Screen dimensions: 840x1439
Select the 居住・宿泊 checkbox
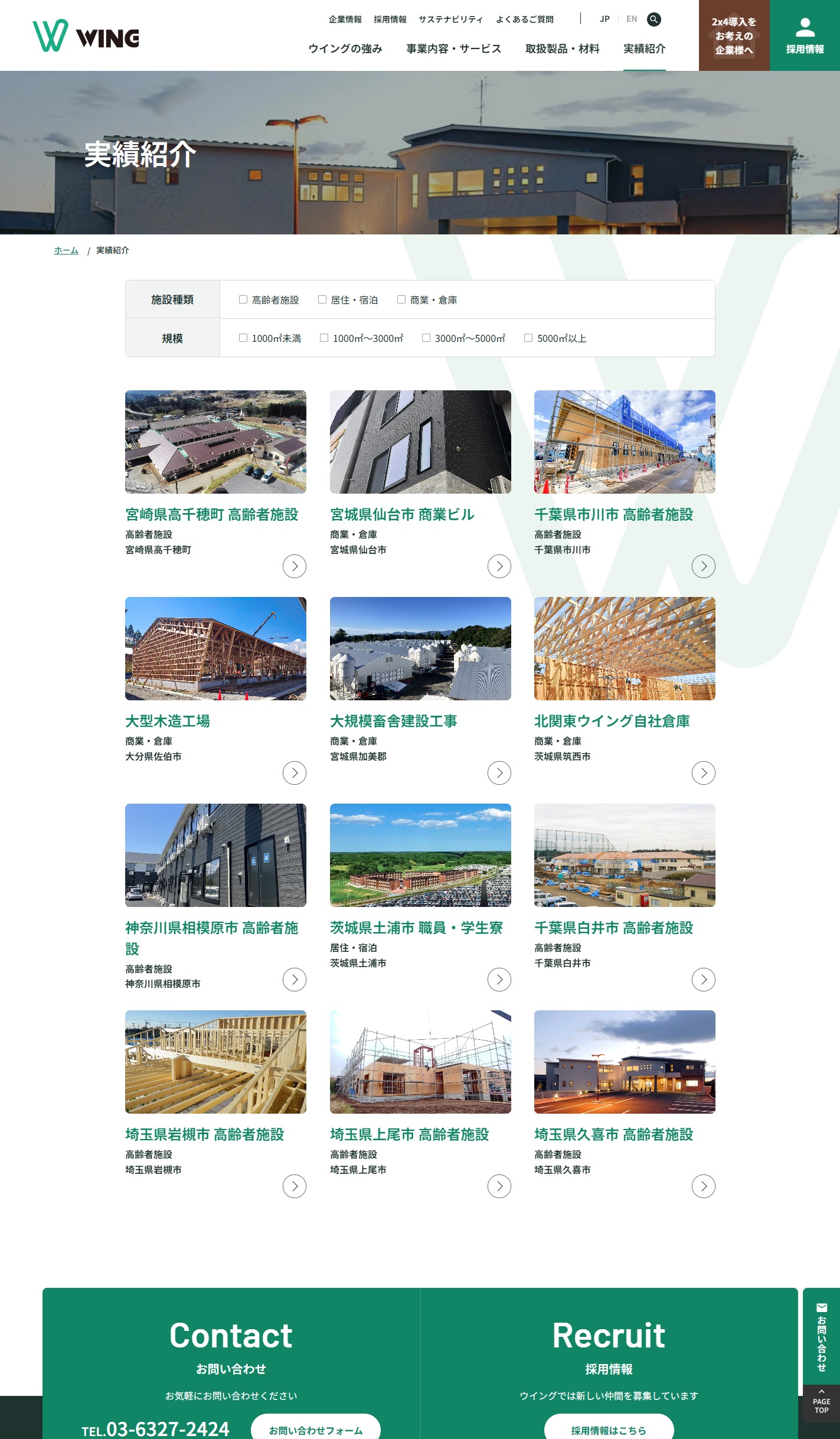322,300
